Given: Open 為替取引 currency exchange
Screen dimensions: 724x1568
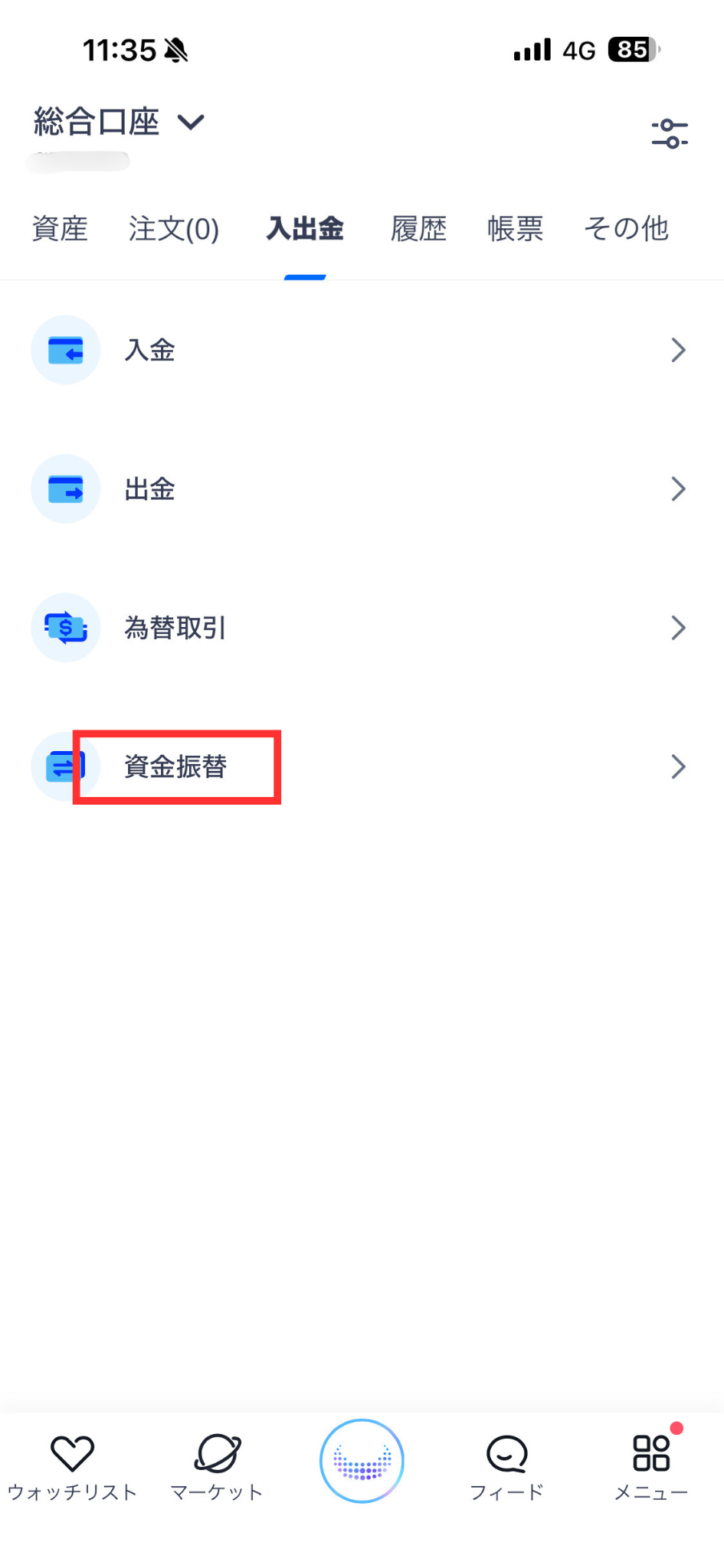Looking at the screenshot, I should (362, 628).
